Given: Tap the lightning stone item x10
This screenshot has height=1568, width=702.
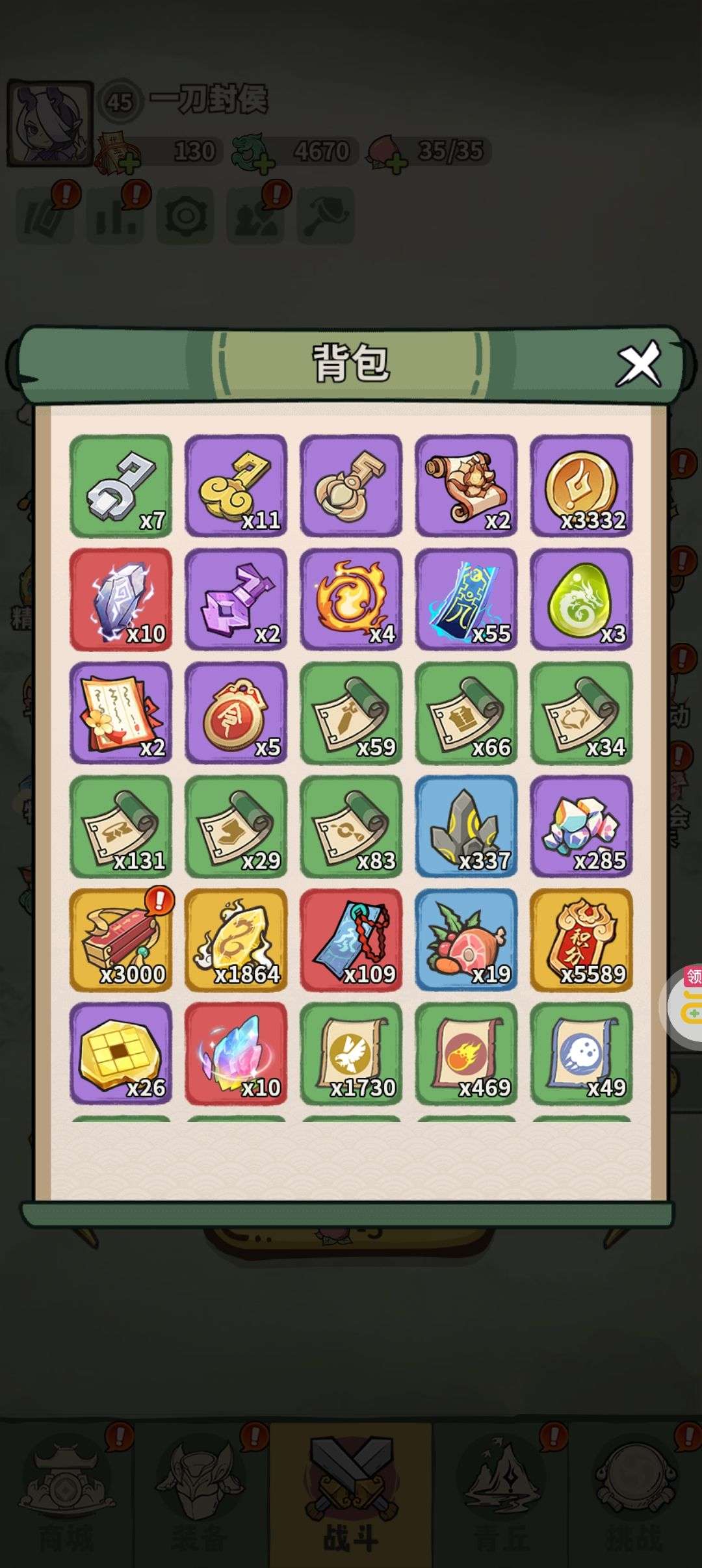Looking at the screenshot, I should click(x=121, y=599).
